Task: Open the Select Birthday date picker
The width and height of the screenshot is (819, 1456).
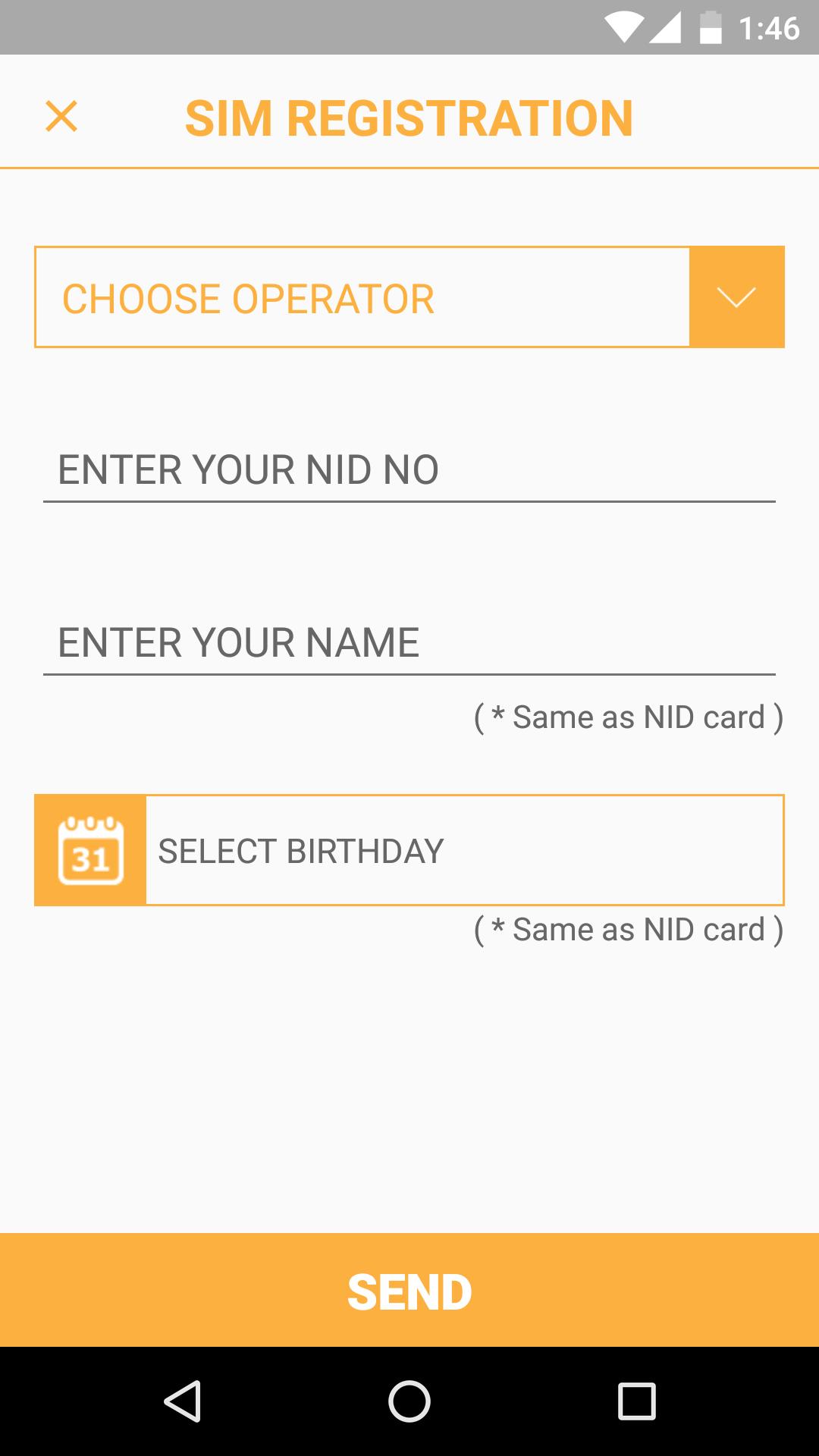Action: [x=409, y=850]
